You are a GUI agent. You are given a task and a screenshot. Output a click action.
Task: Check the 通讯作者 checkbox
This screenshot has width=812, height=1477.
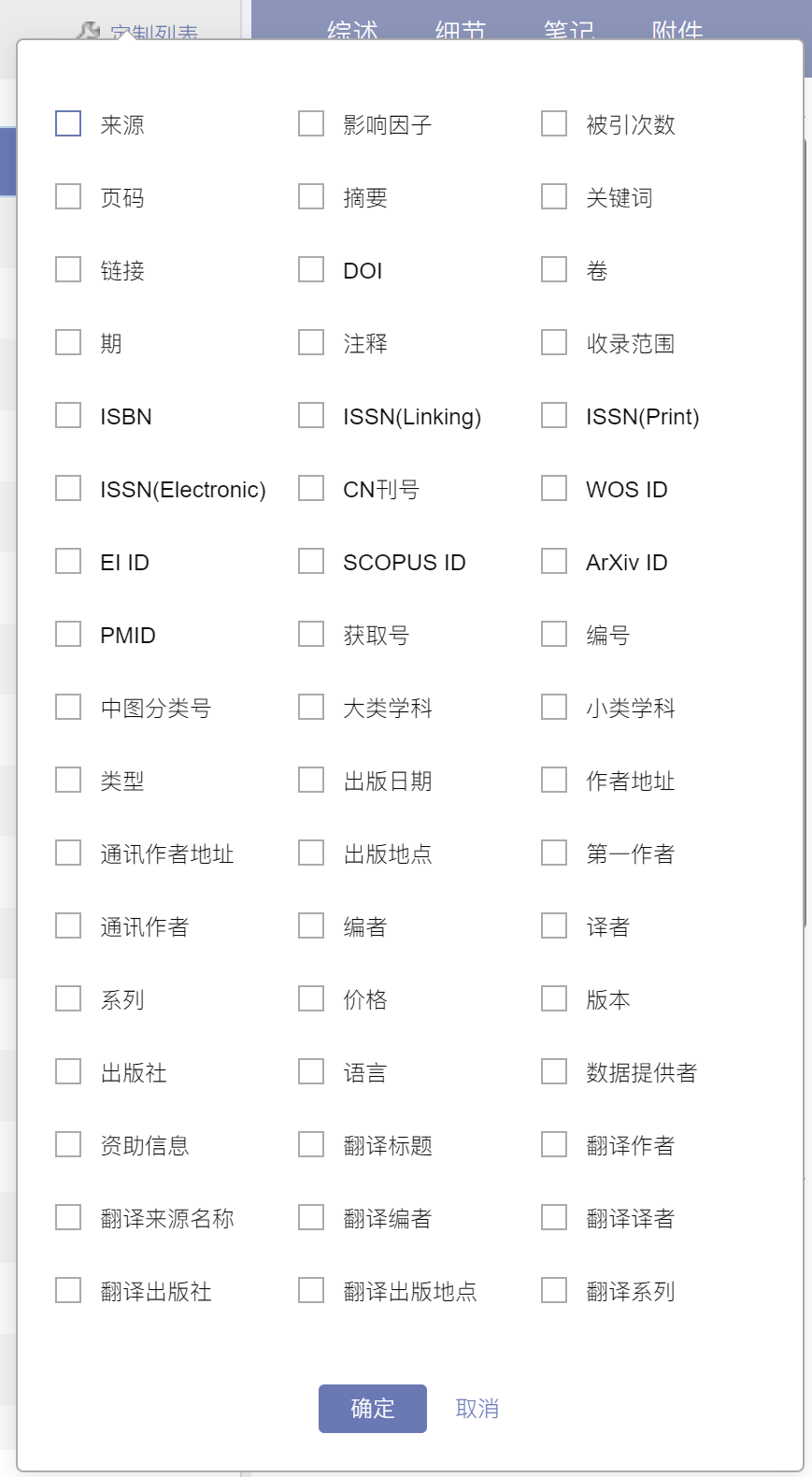68,926
